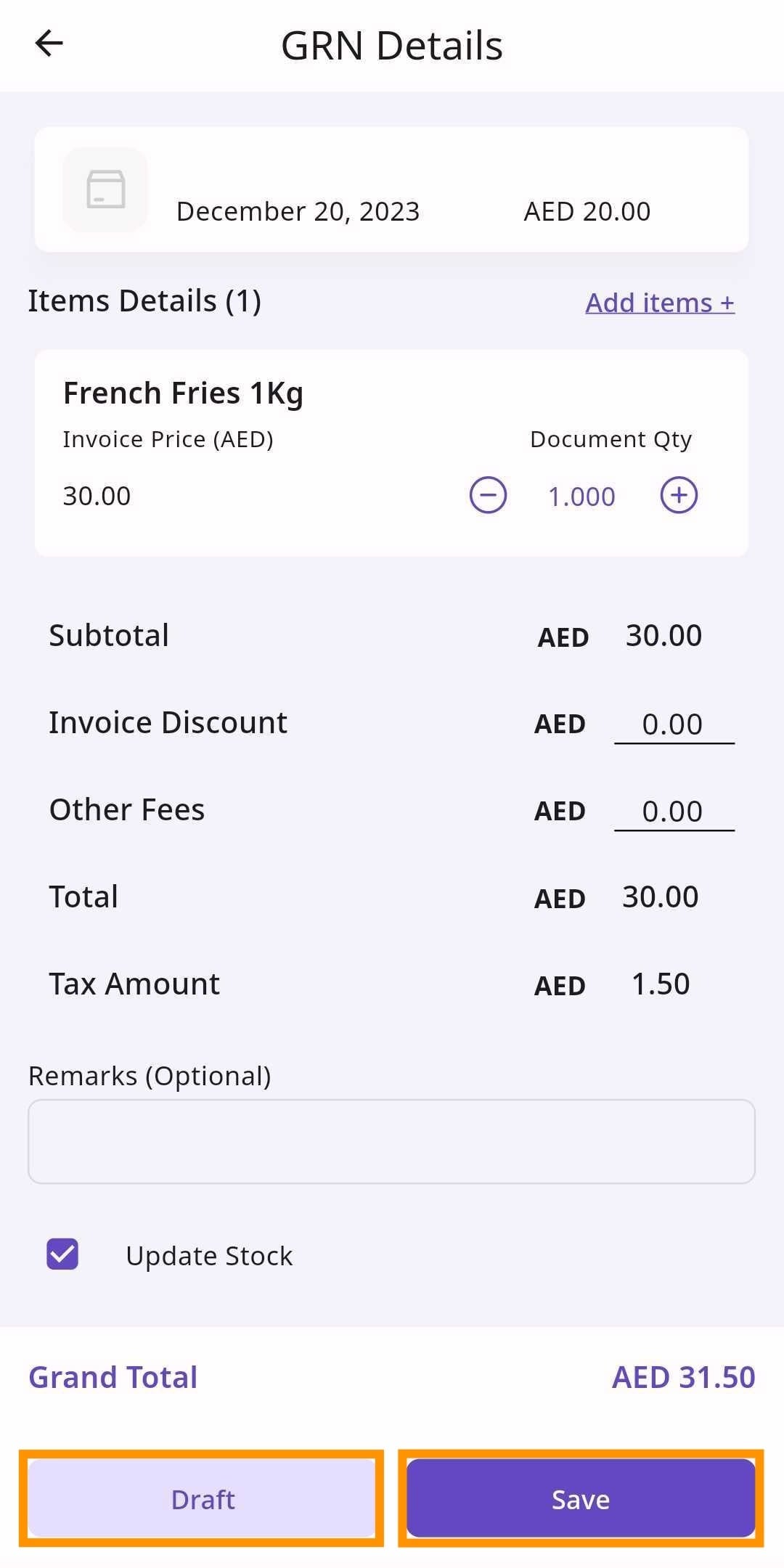This screenshot has height=1568, width=784.
Task: Uncheck the Update Stock checkbox
Action: (63, 1254)
